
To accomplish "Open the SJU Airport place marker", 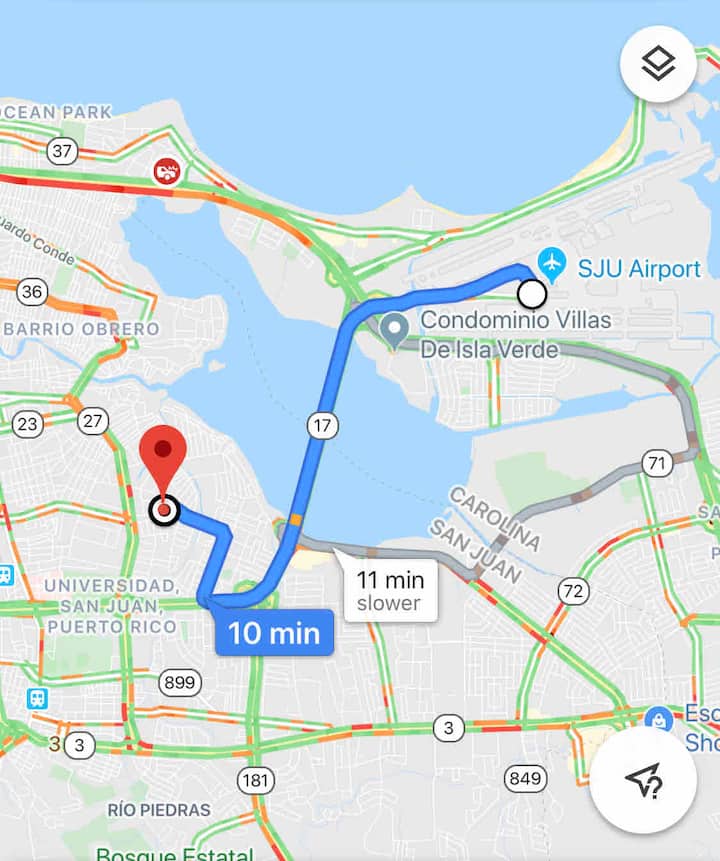I will (x=551, y=264).
